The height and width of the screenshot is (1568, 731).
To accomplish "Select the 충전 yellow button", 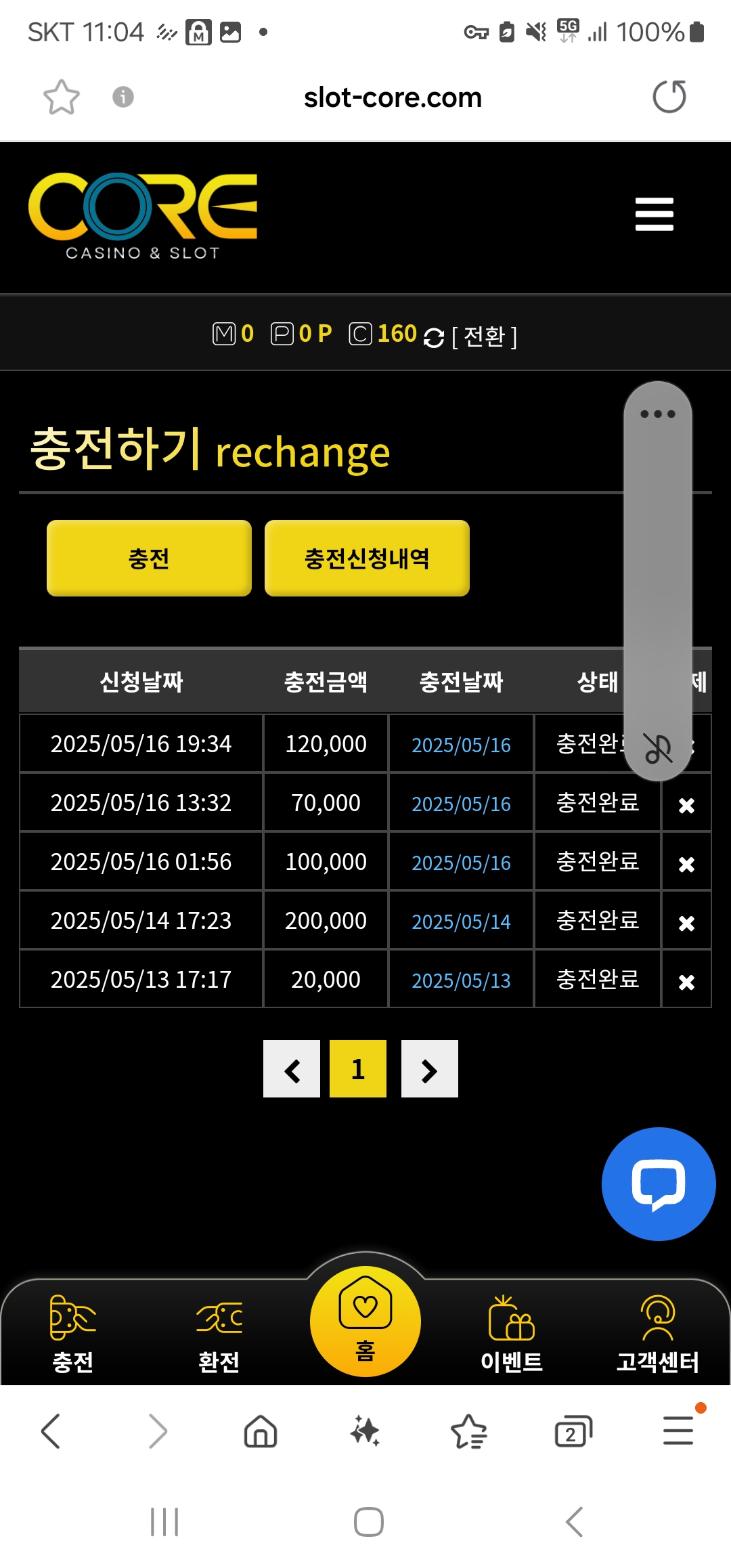I will (149, 559).
